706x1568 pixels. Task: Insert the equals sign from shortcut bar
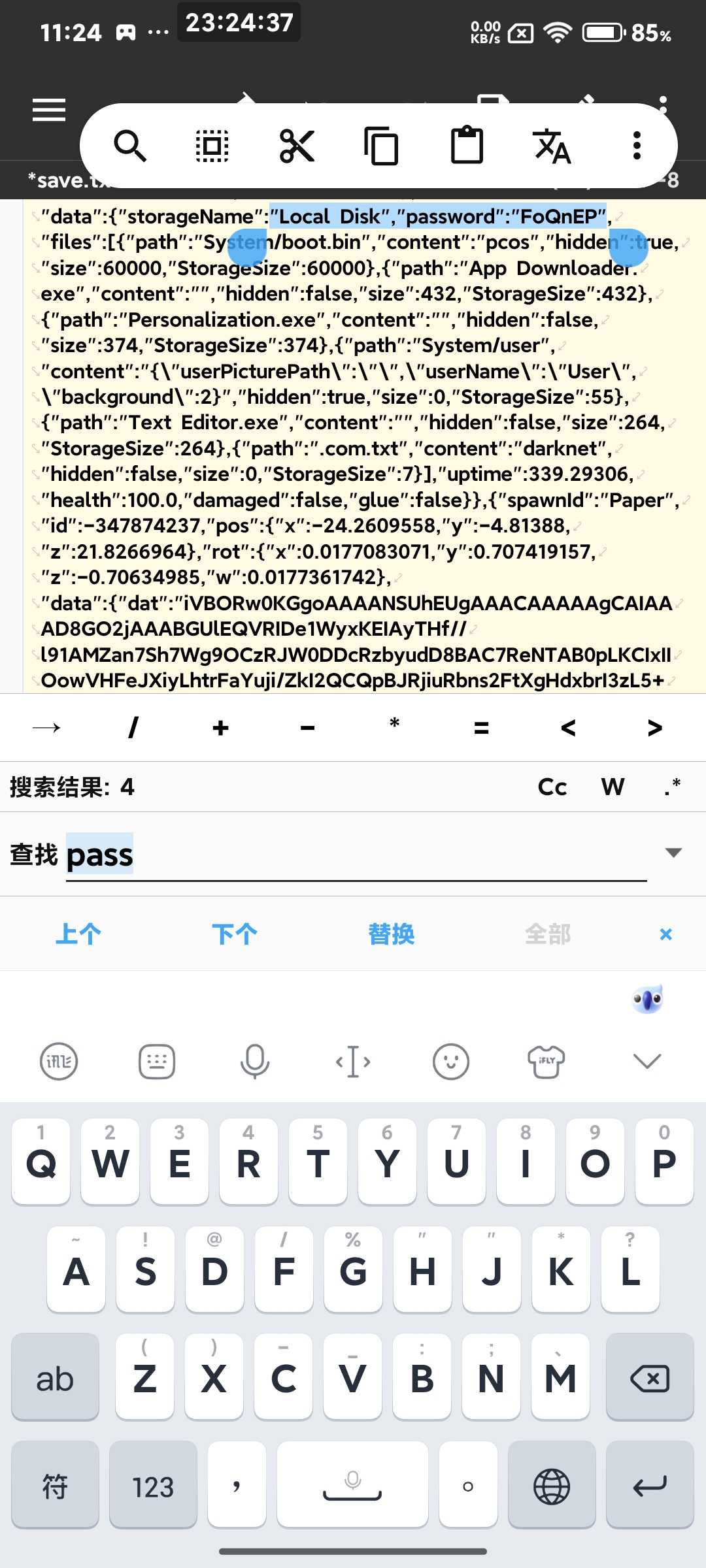pos(481,727)
